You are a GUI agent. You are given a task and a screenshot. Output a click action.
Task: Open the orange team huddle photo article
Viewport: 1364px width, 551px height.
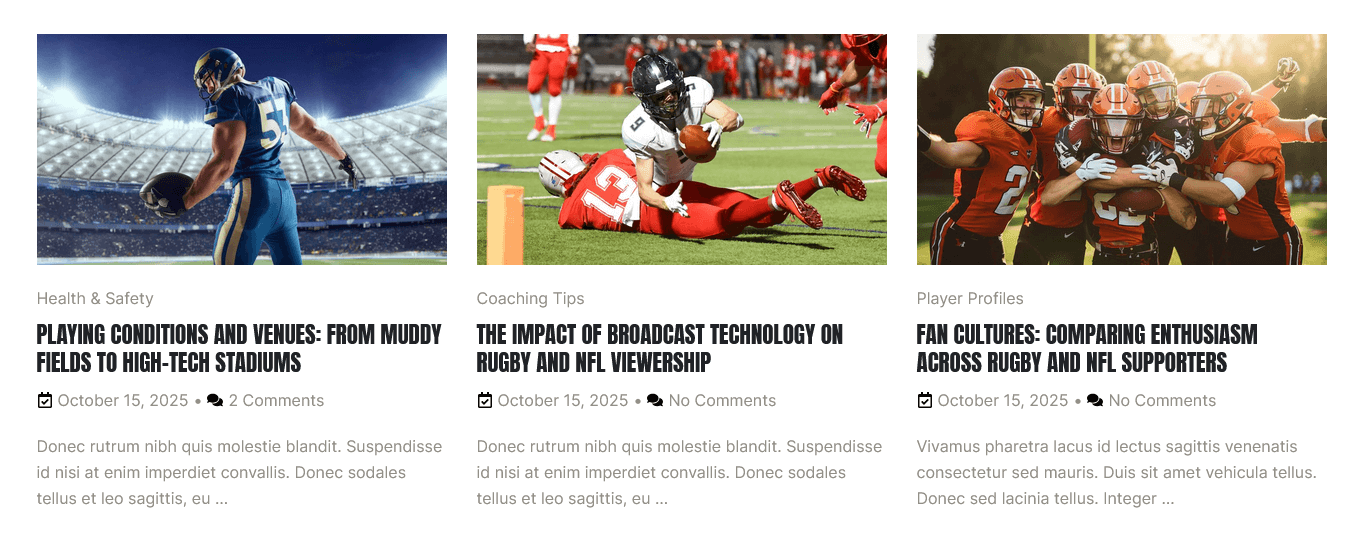[x=1121, y=149]
